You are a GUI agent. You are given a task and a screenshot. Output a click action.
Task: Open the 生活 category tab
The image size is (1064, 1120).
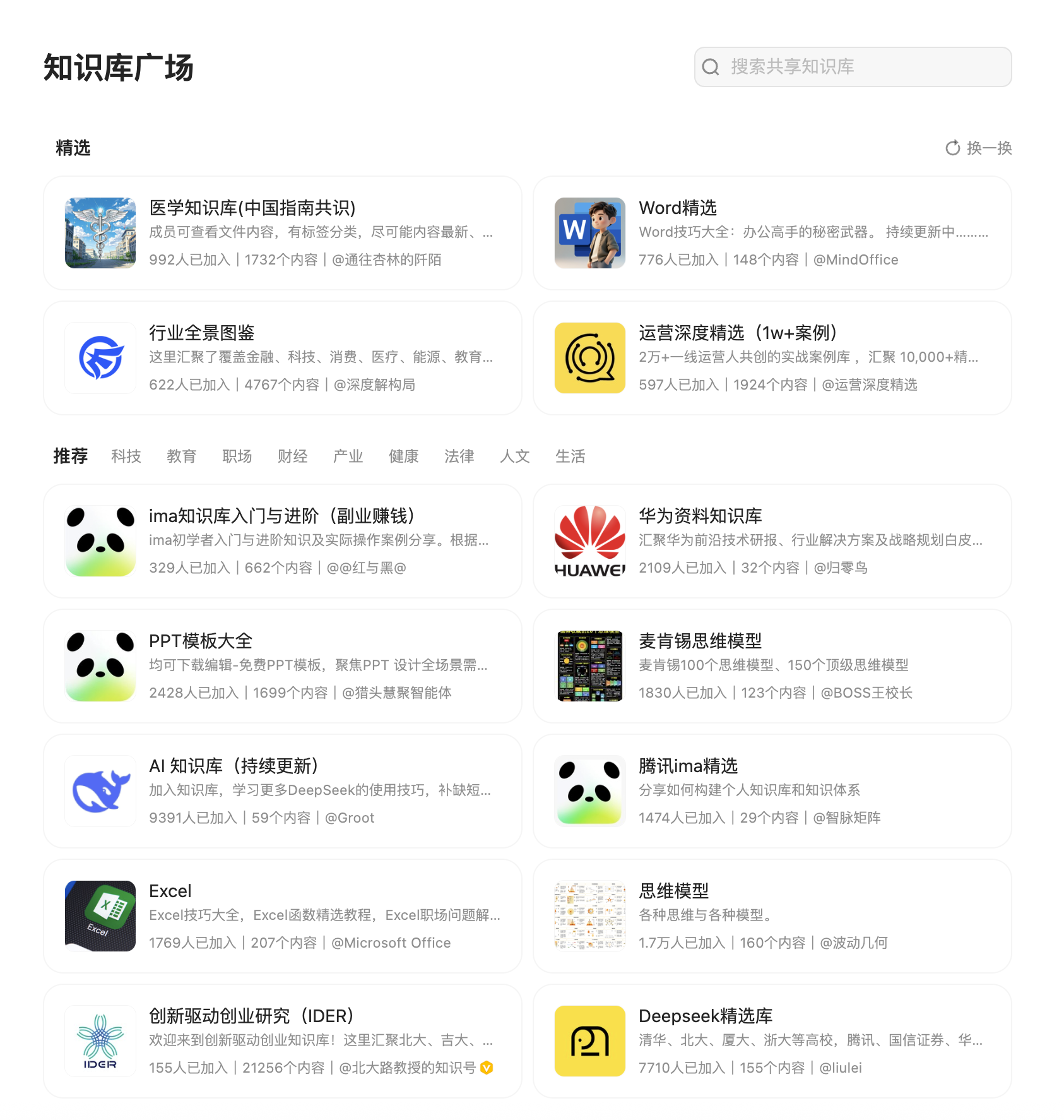570,456
